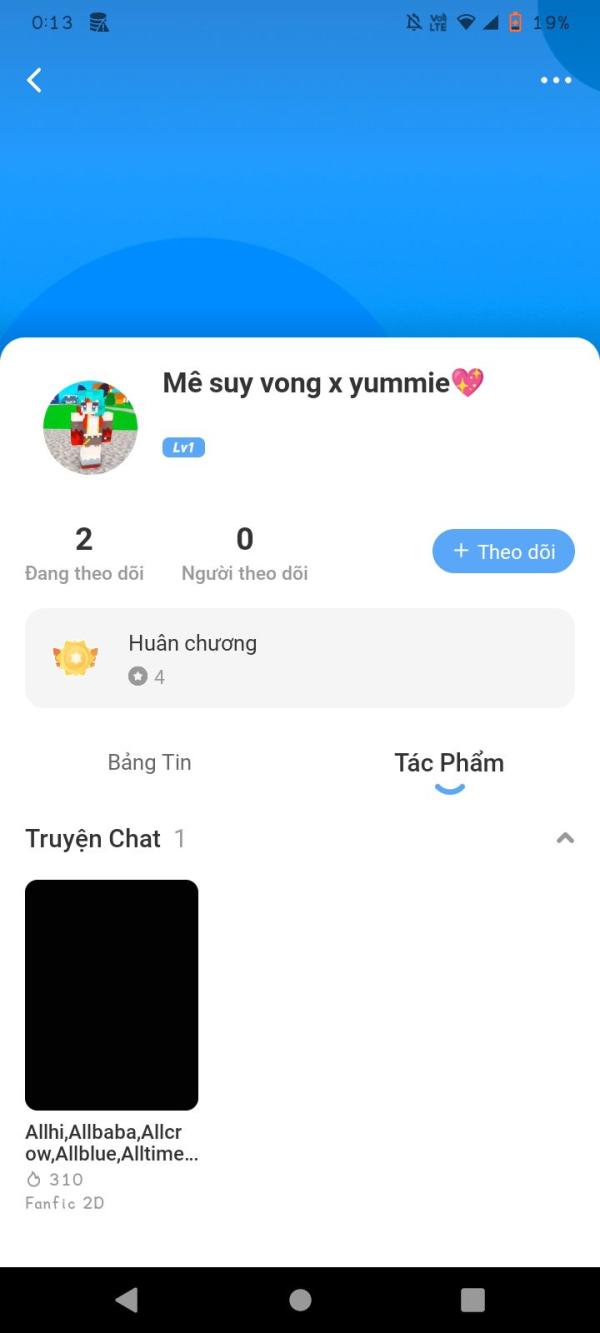
Task: Open the Allhi,Allbaba story cover
Action: (111, 995)
